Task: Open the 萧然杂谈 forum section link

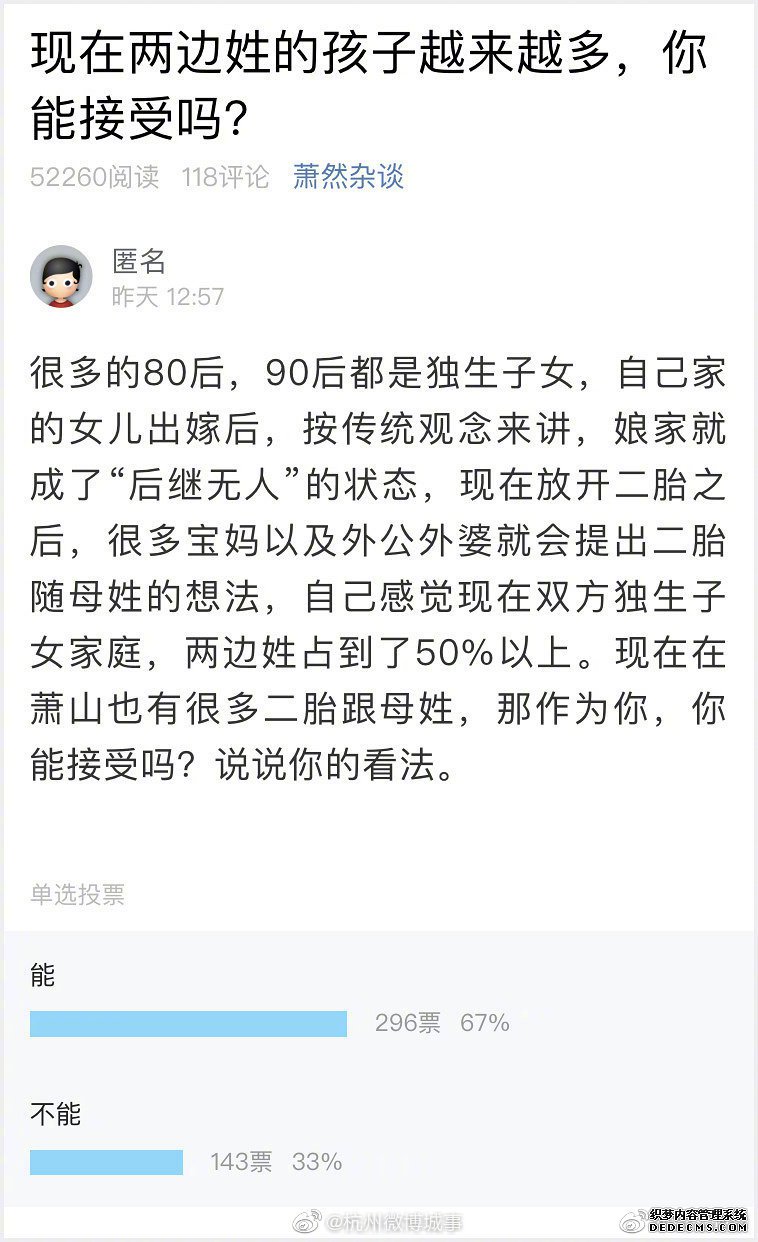Action: (x=348, y=177)
